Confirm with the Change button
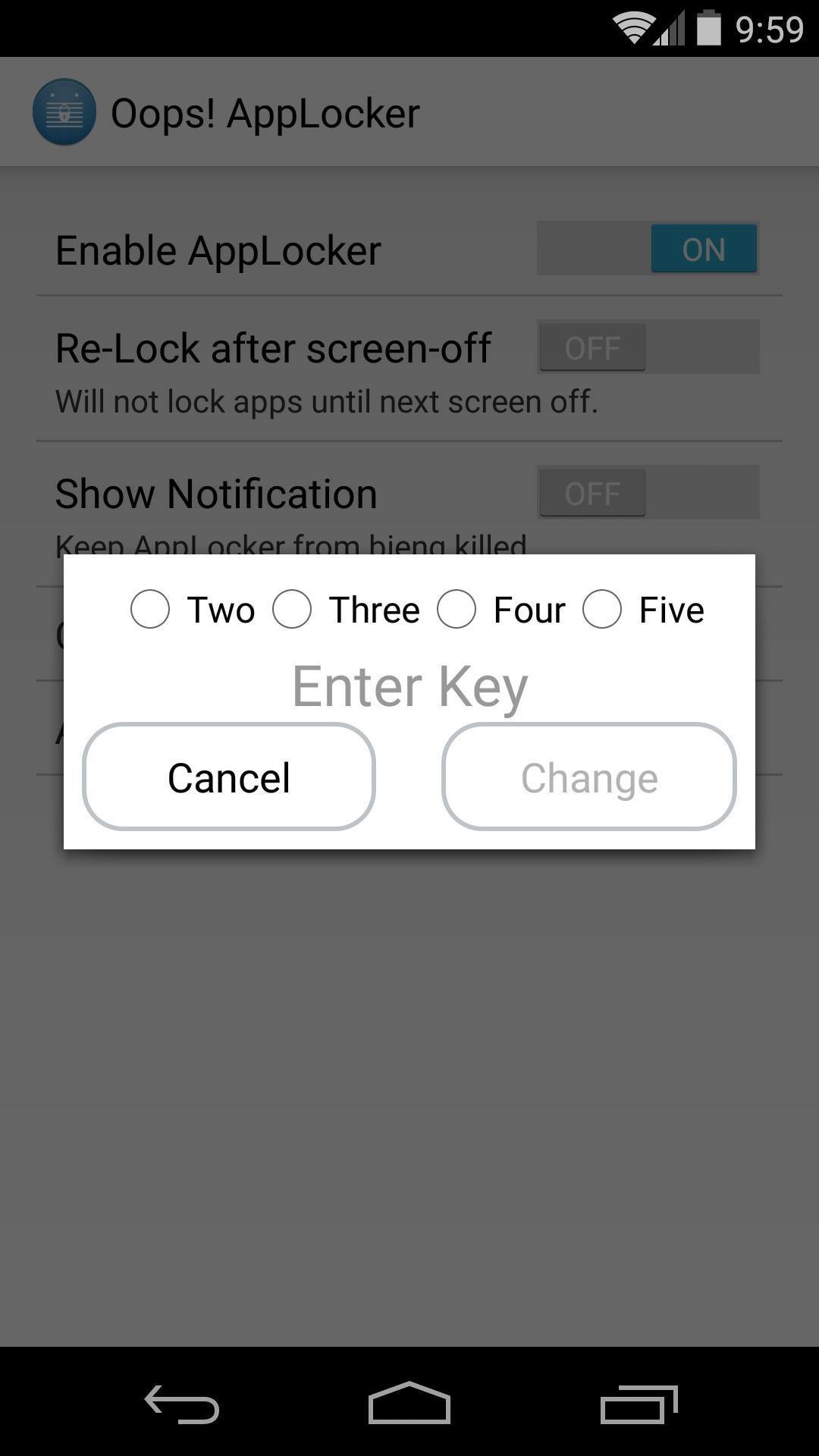The height and width of the screenshot is (1456, 819). click(589, 777)
